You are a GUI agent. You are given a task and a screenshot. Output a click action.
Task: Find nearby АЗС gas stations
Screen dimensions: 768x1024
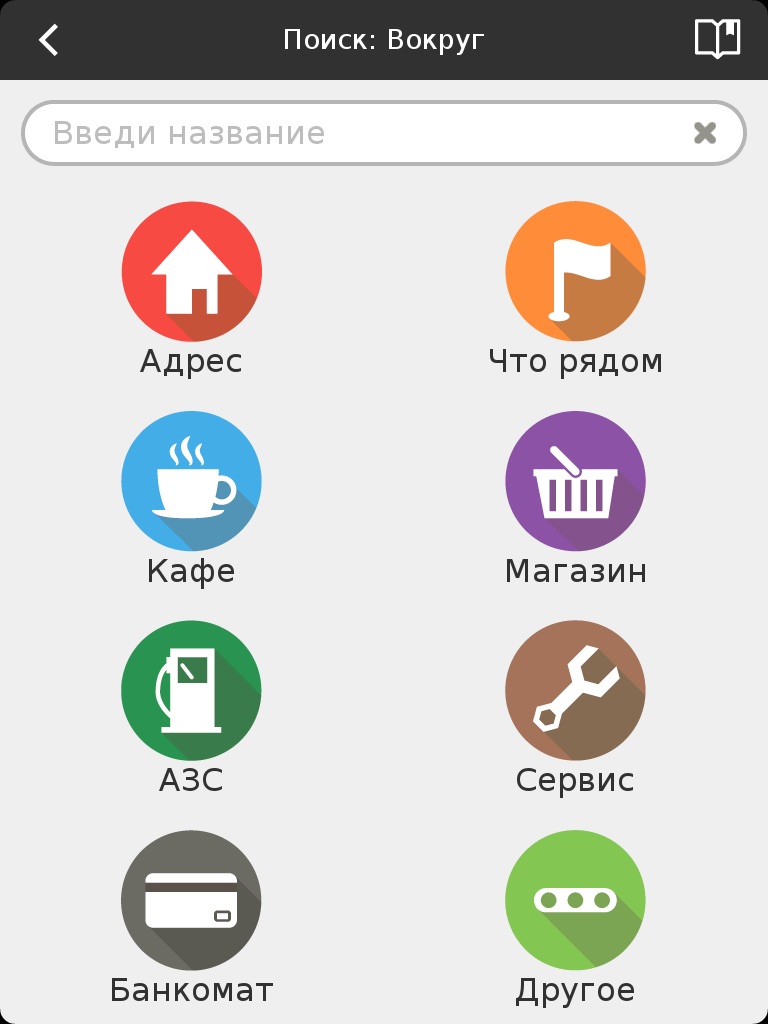click(191, 691)
